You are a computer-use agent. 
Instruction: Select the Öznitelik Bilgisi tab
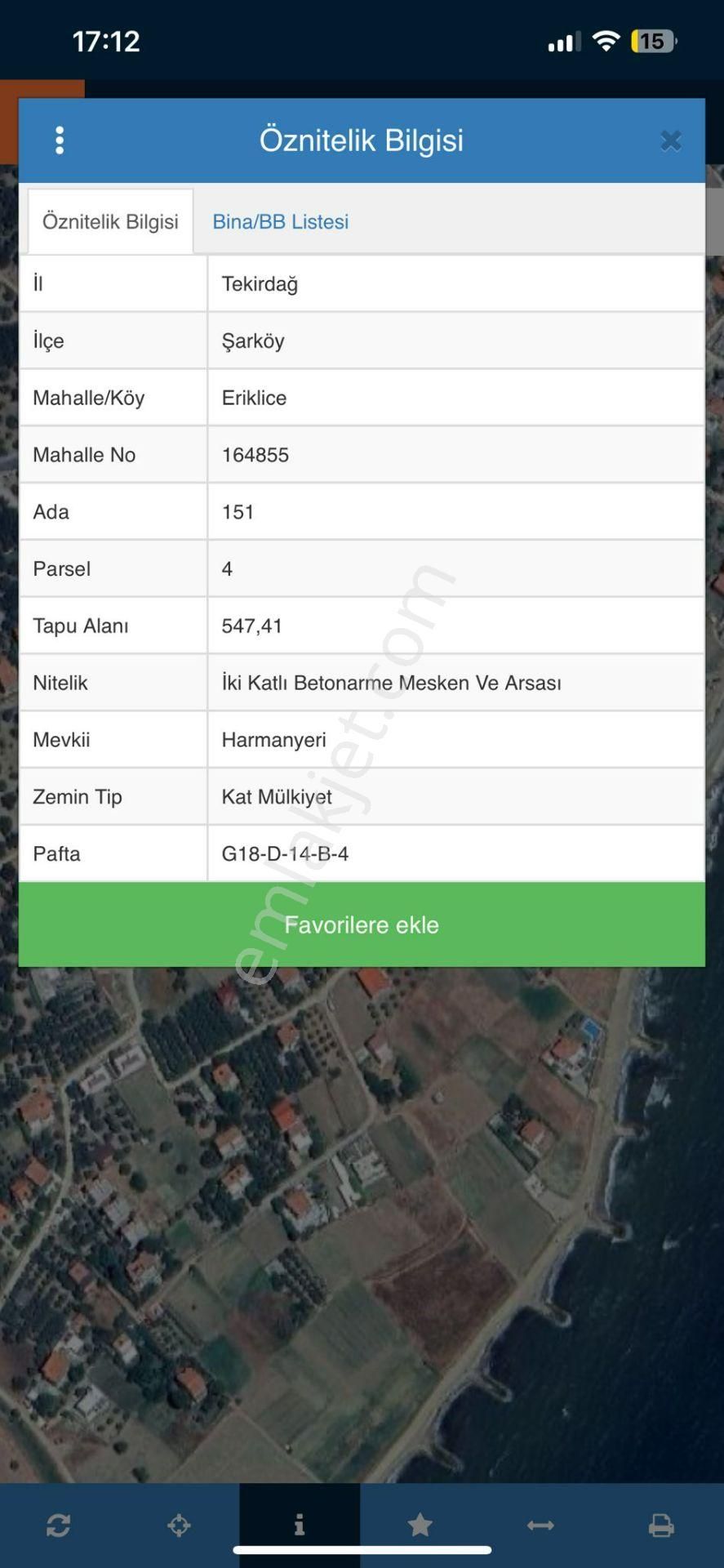[x=110, y=221]
